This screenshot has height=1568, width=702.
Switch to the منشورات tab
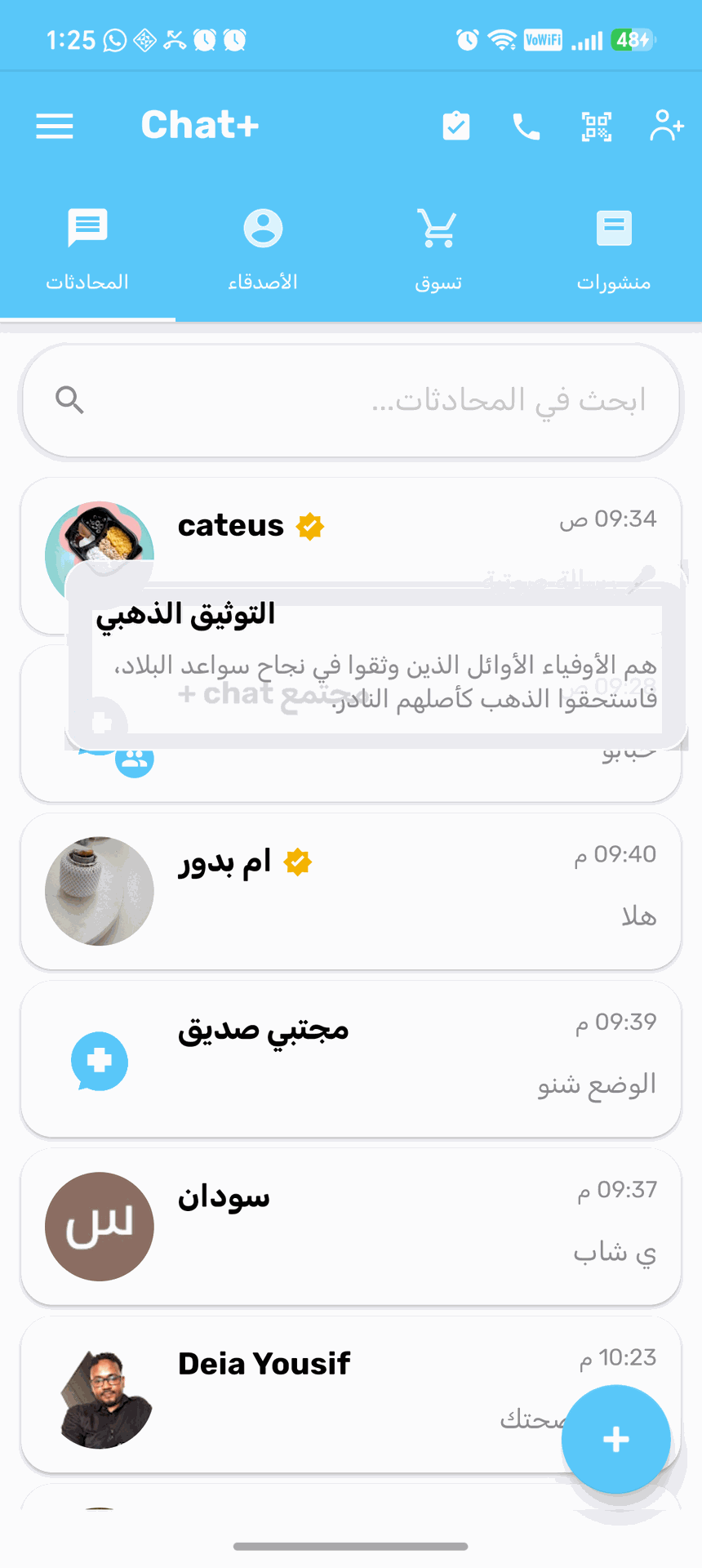pos(614,250)
